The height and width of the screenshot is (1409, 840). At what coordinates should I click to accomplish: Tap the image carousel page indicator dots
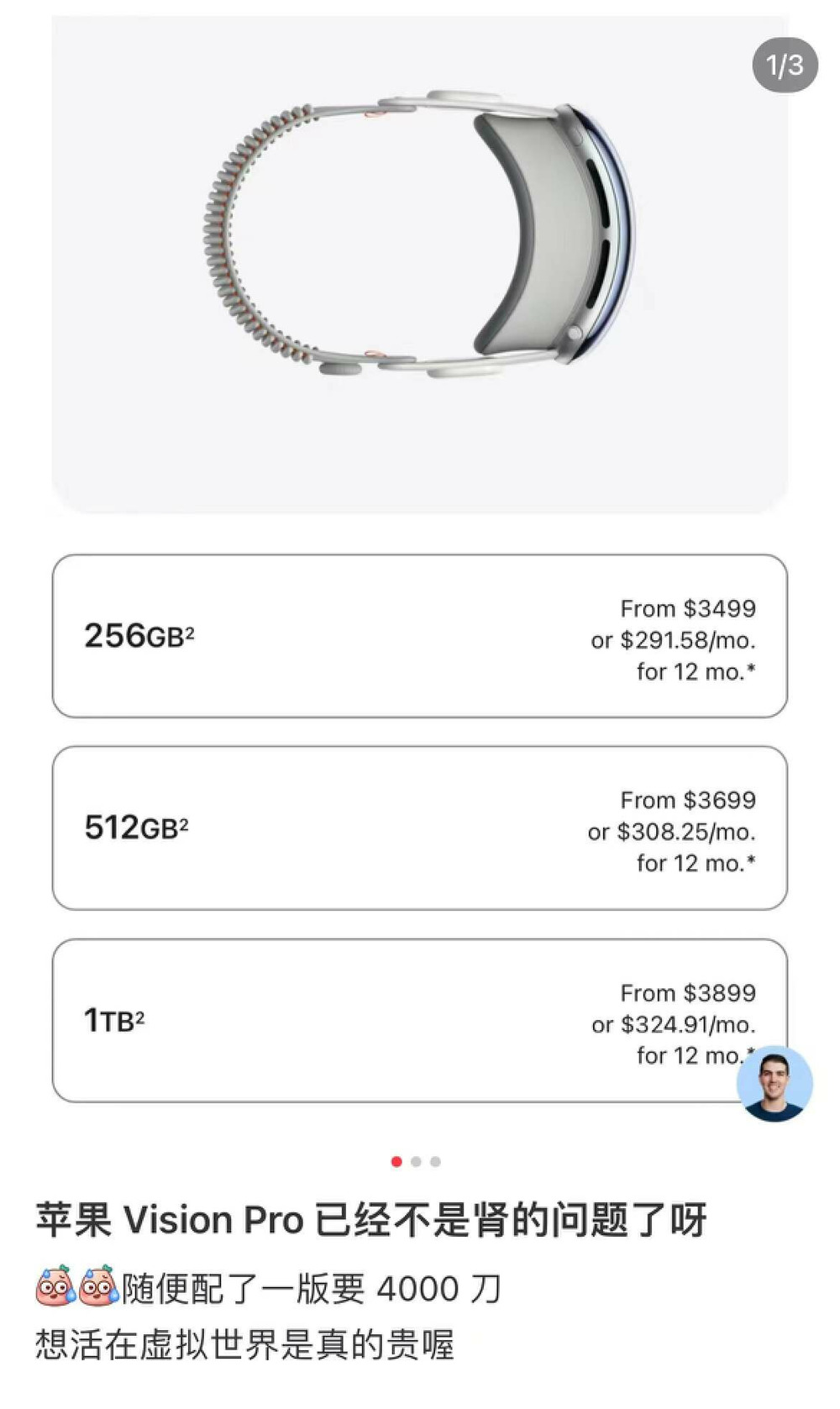tap(416, 1162)
